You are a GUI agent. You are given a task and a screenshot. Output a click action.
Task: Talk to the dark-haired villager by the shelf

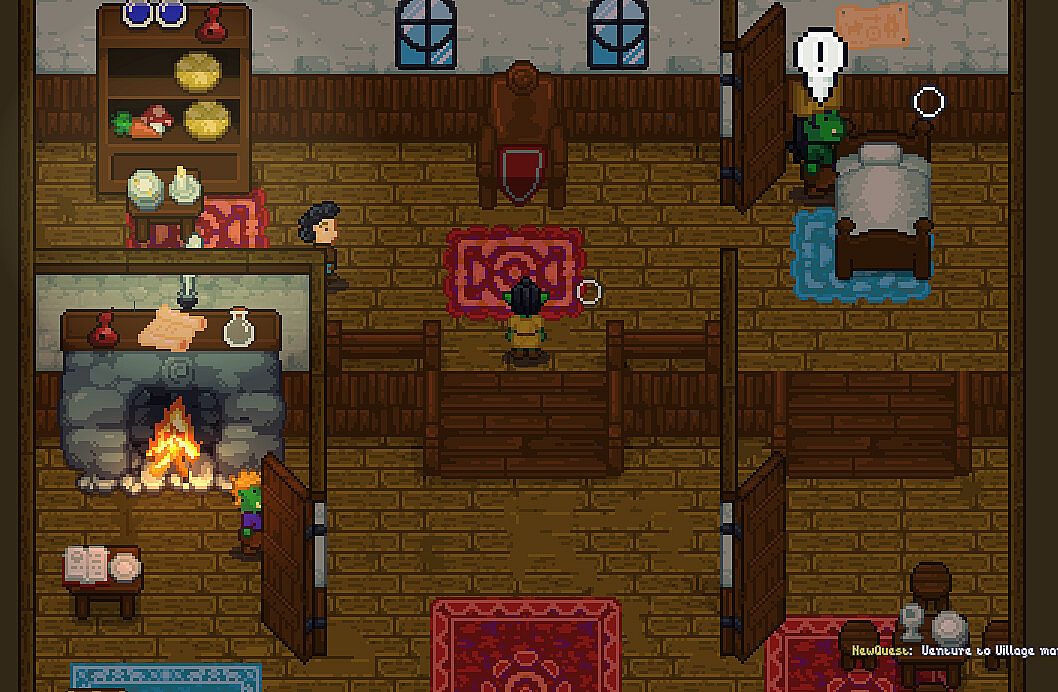[322, 237]
